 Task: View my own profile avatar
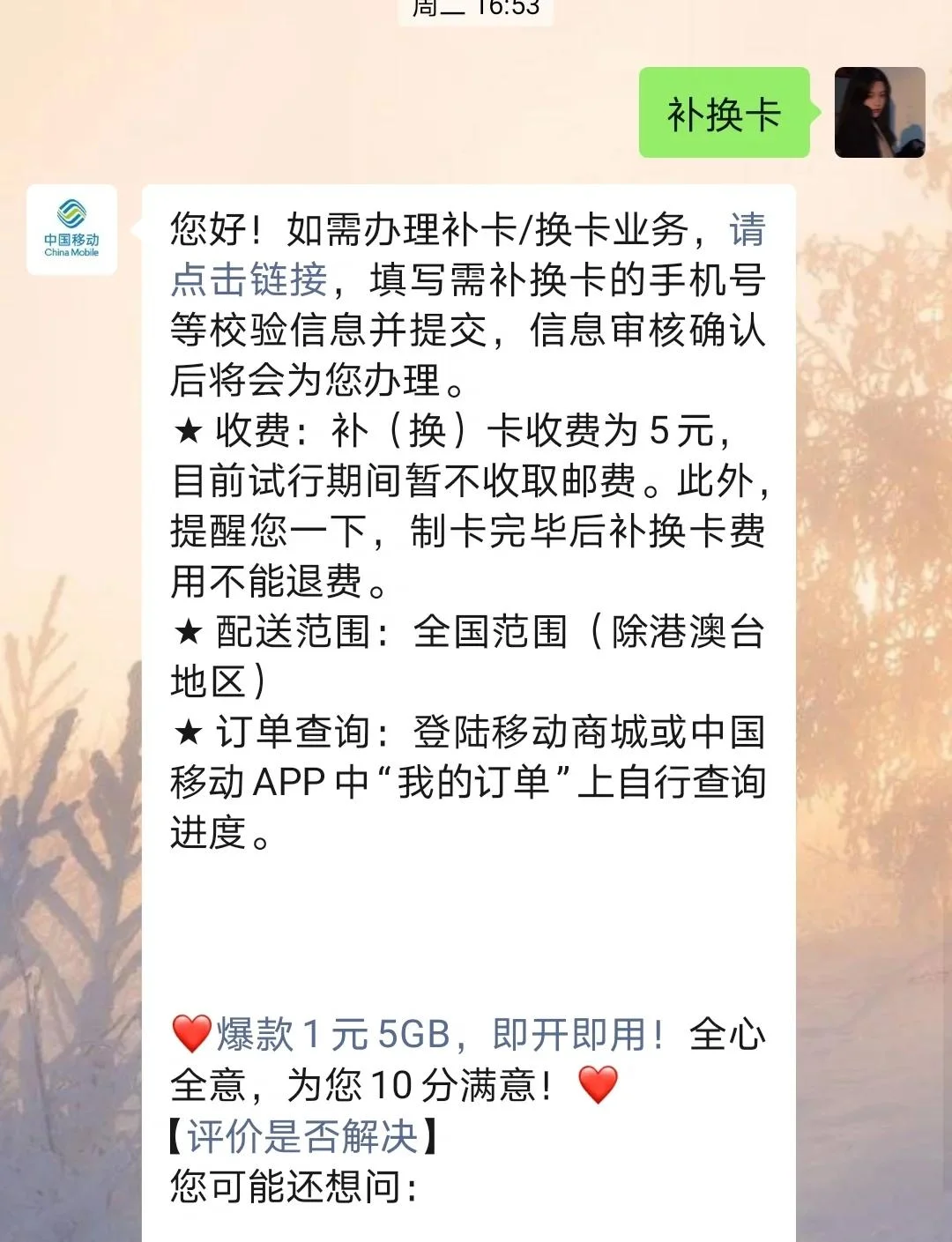click(x=879, y=113)
